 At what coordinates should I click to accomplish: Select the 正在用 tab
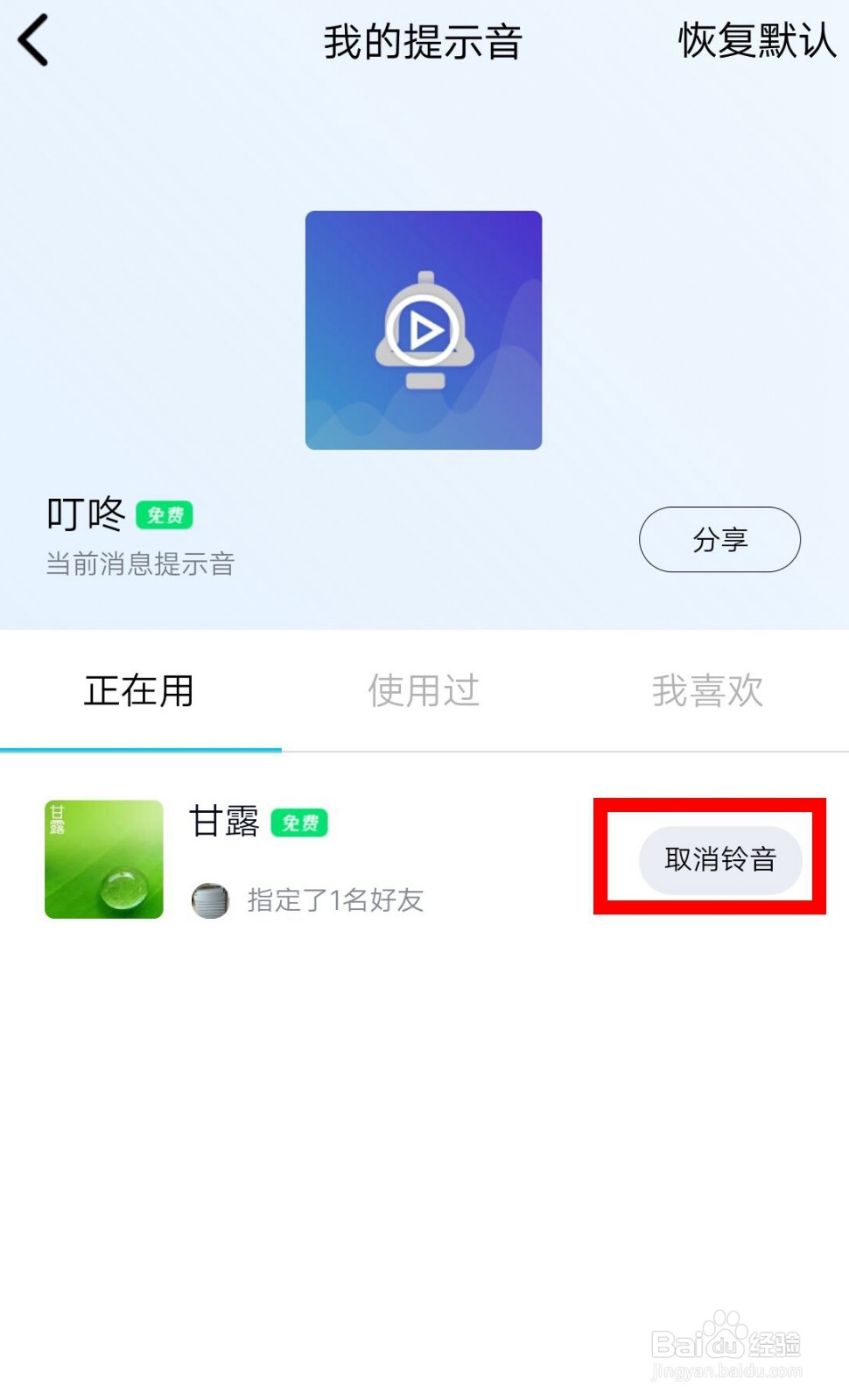tap(139, 691)
